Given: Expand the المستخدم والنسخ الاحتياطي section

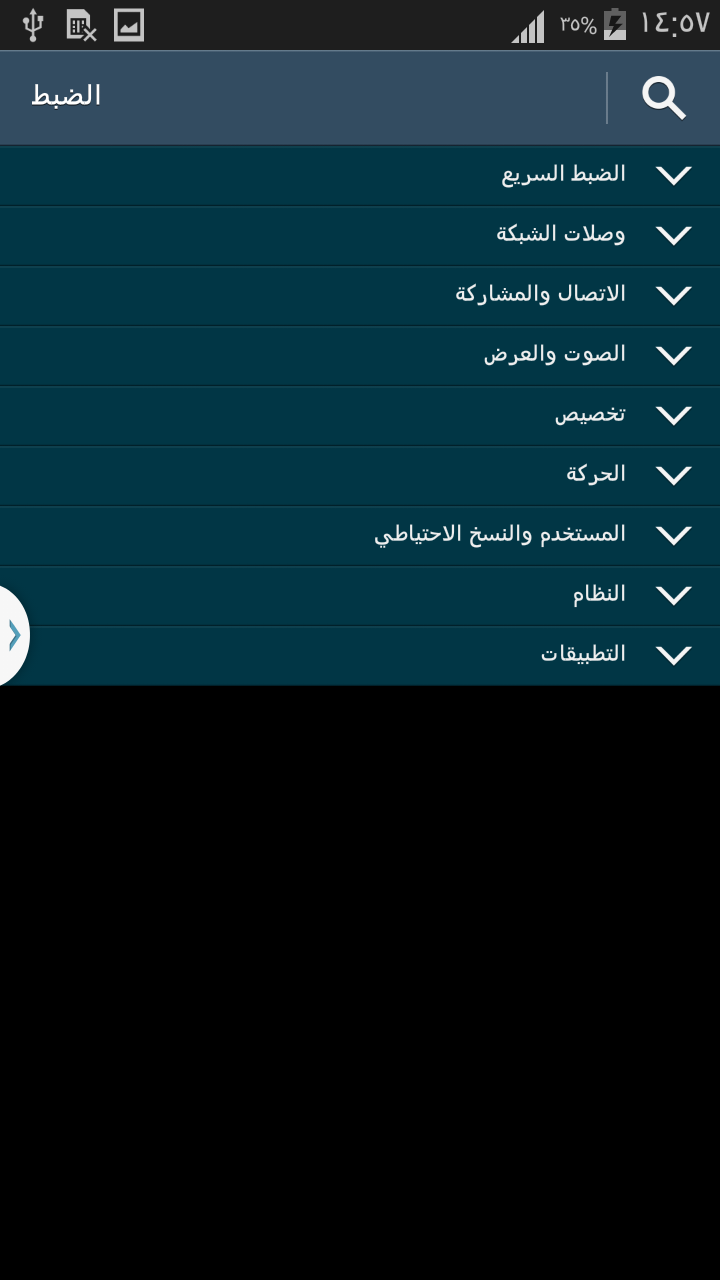Looking at the screenshot, I should point(674,536).
